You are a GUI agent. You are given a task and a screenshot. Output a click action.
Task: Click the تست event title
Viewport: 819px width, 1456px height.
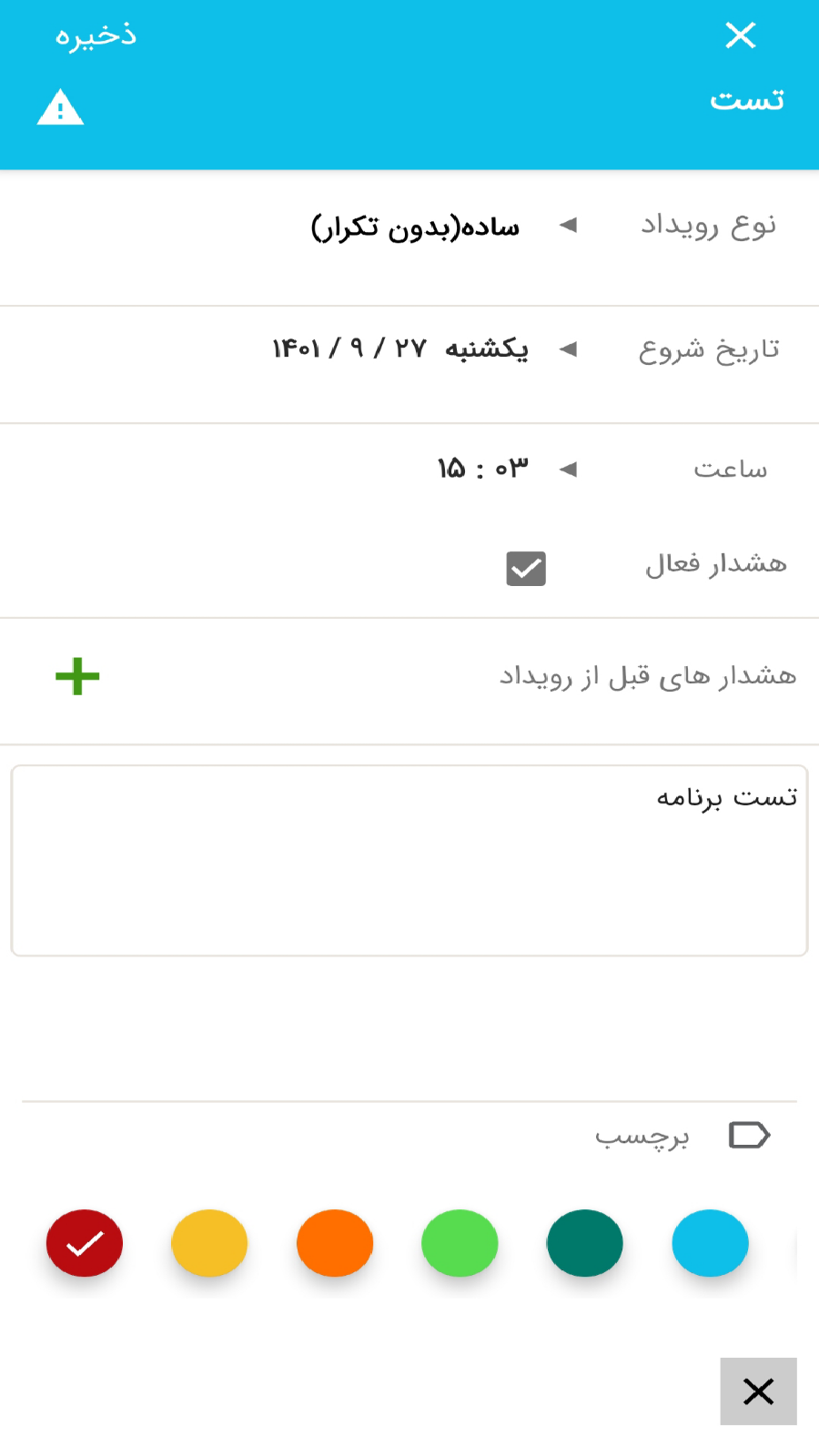coord(746,99)
